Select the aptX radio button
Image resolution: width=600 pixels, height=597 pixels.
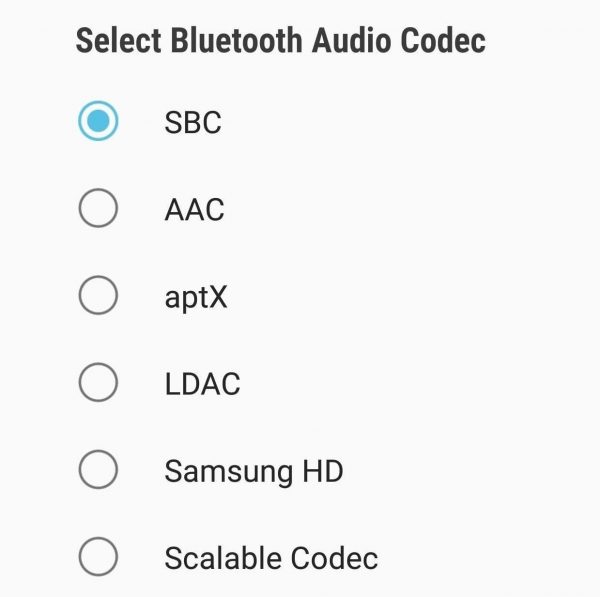click(98, 296)
